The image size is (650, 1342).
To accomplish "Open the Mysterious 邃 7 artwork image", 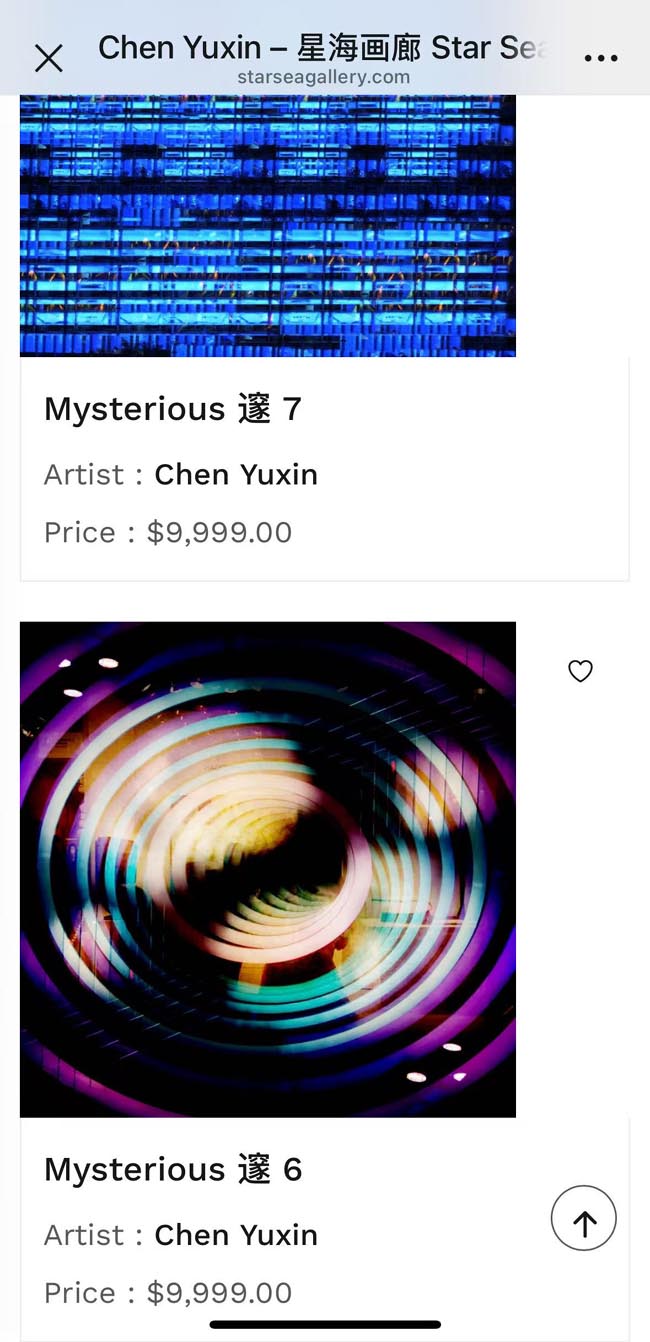I will click(268, 225).
